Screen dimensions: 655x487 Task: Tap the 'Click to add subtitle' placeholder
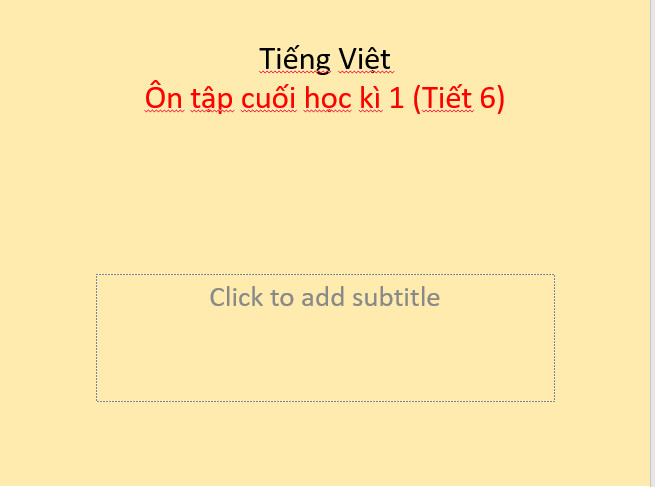coord(325,298)
